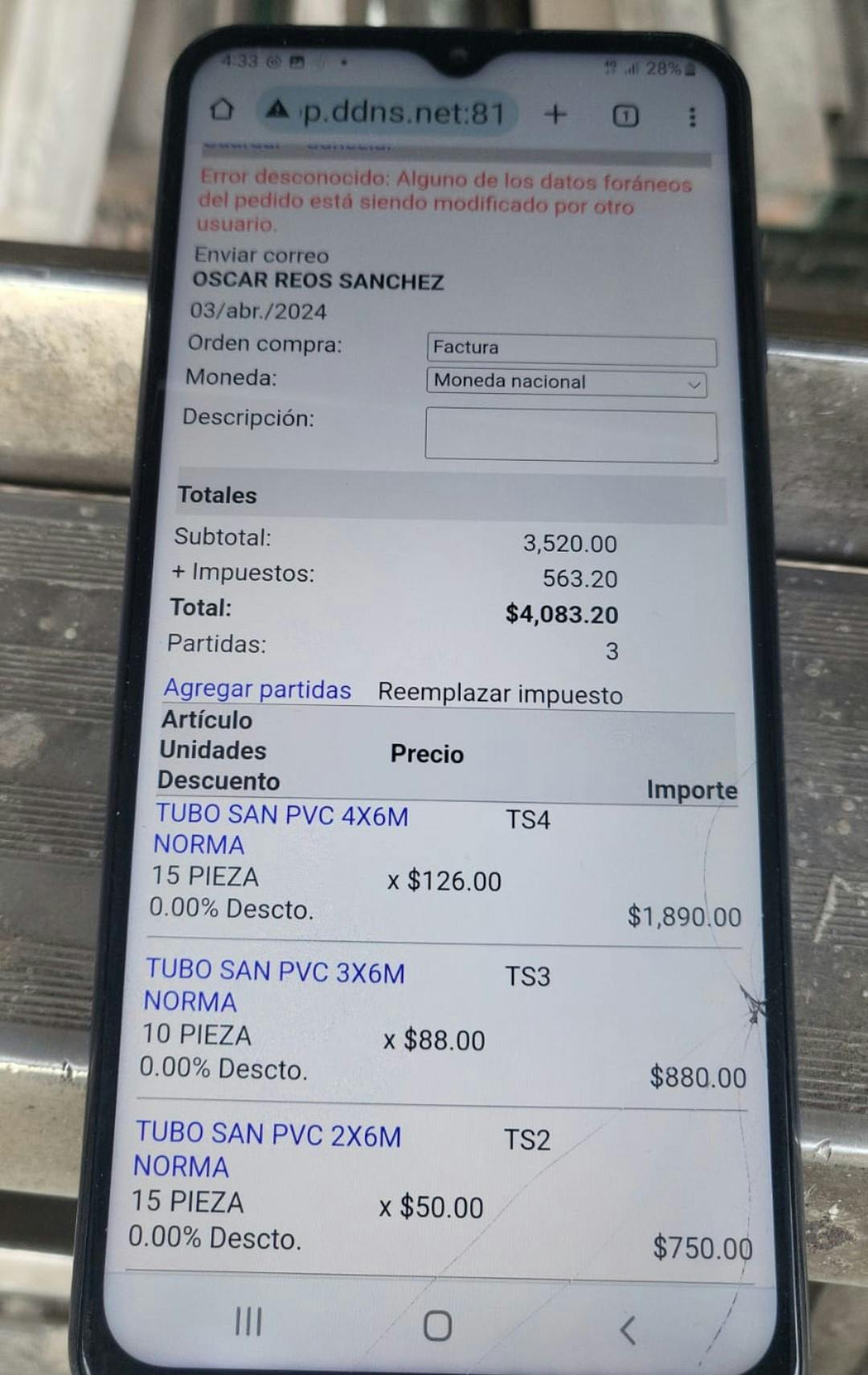
Task: Open recent apps from navigation bar
Action: pos(248,1321)
